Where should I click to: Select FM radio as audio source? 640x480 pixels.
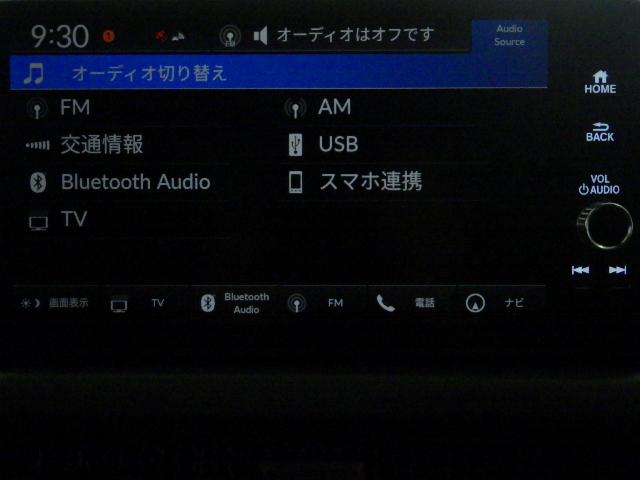click(75, 108)
